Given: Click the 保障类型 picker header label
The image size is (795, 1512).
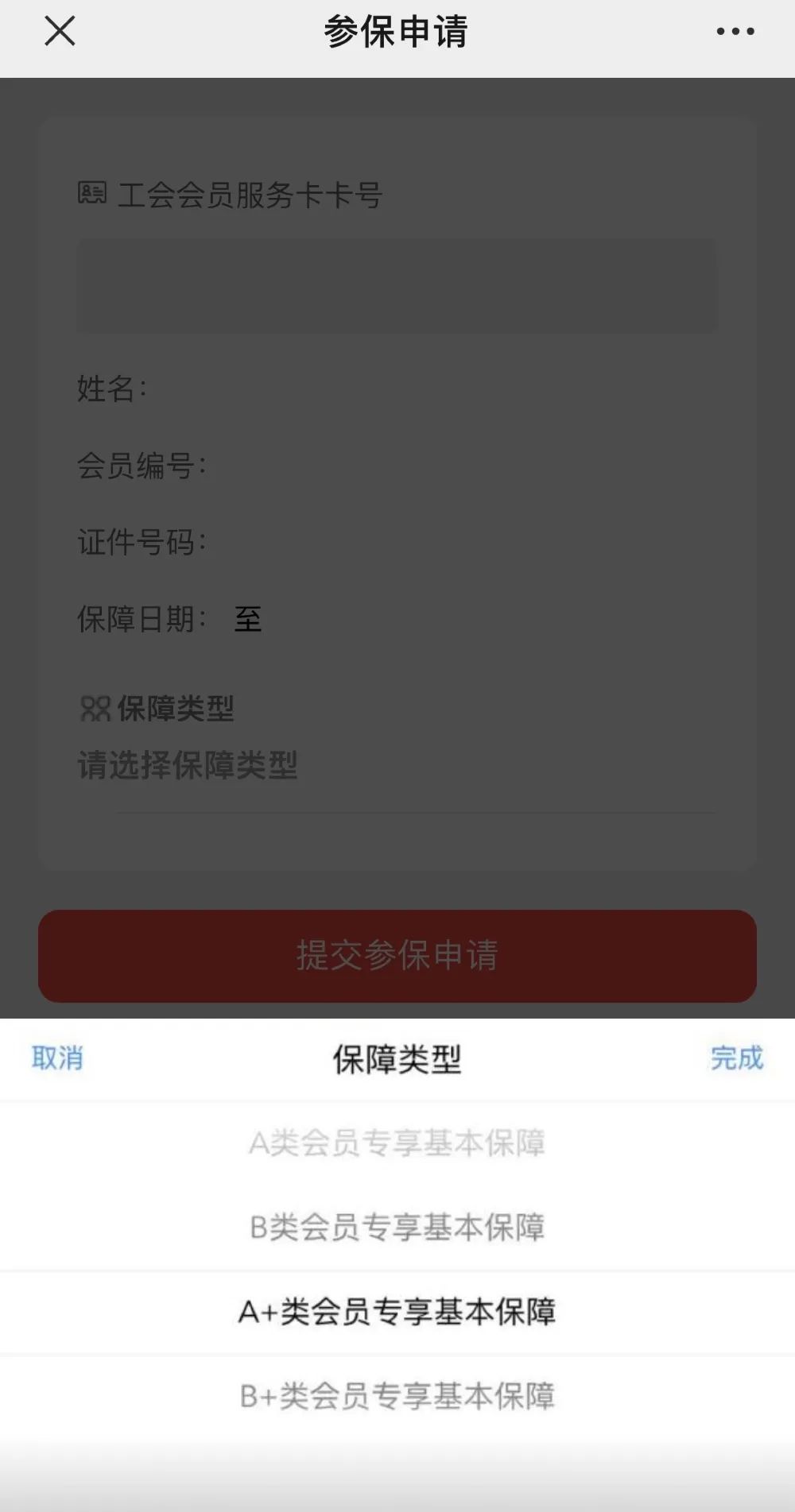Looking at the screenshot, I should click(397, 1058).
